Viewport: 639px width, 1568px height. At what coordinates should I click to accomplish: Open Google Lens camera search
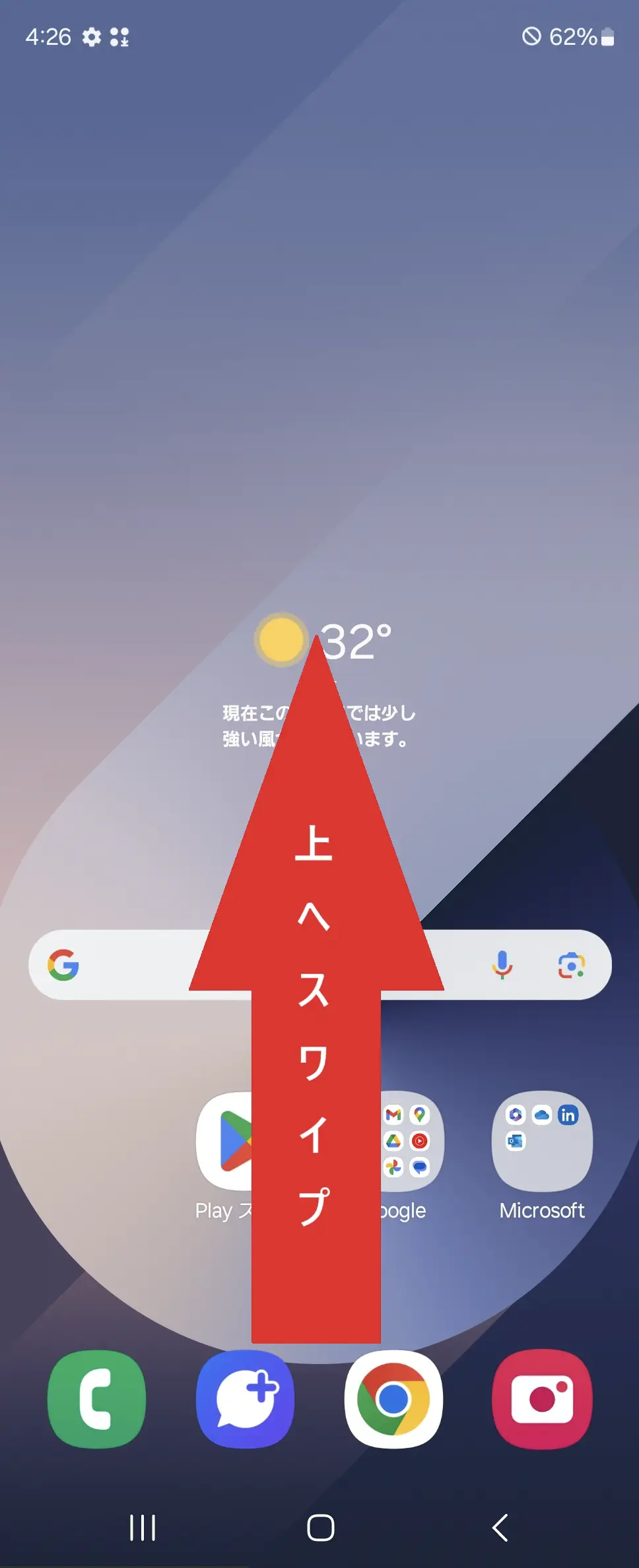pos(572,965)
